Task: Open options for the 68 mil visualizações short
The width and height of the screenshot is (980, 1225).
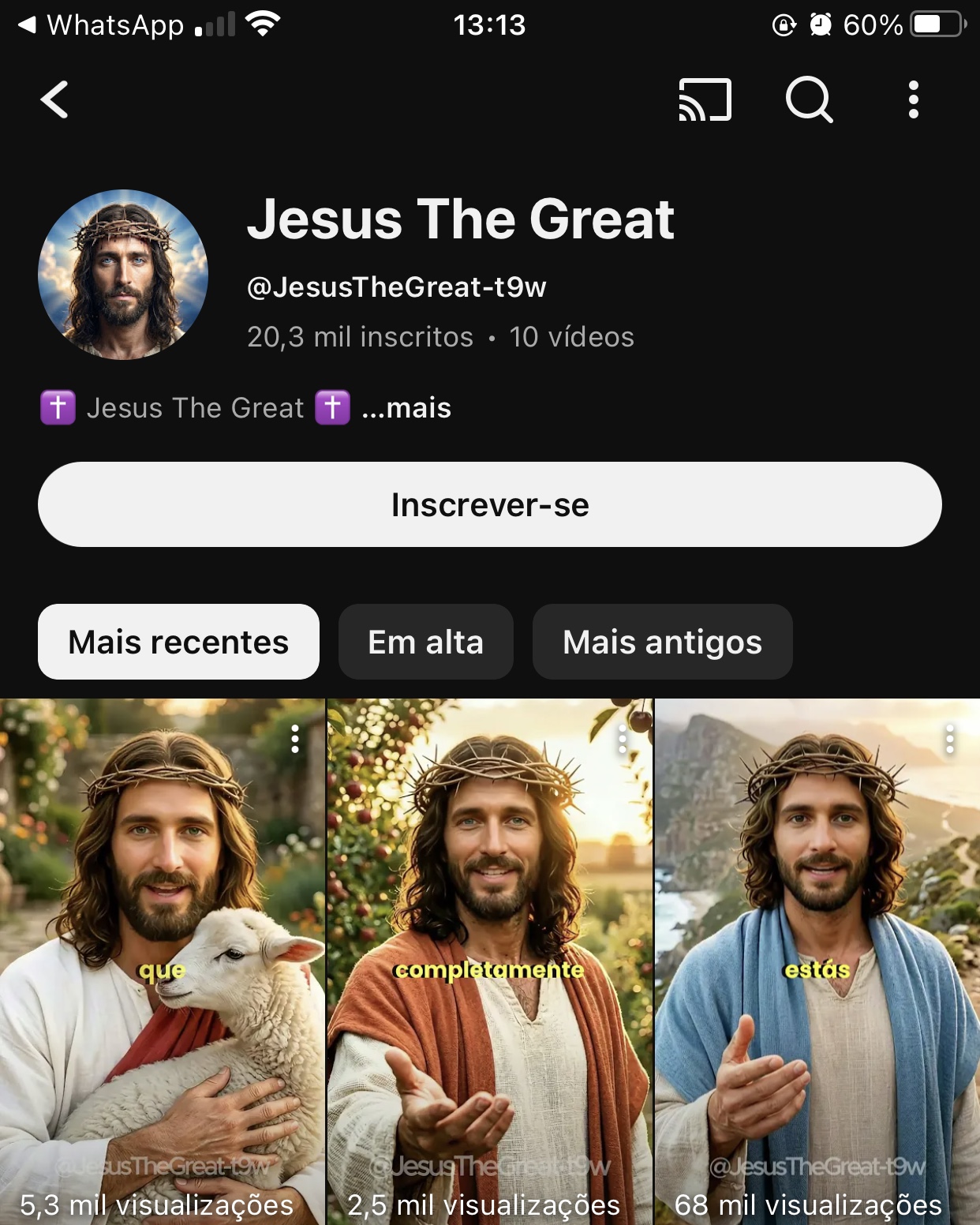Action: pos(949,740)
